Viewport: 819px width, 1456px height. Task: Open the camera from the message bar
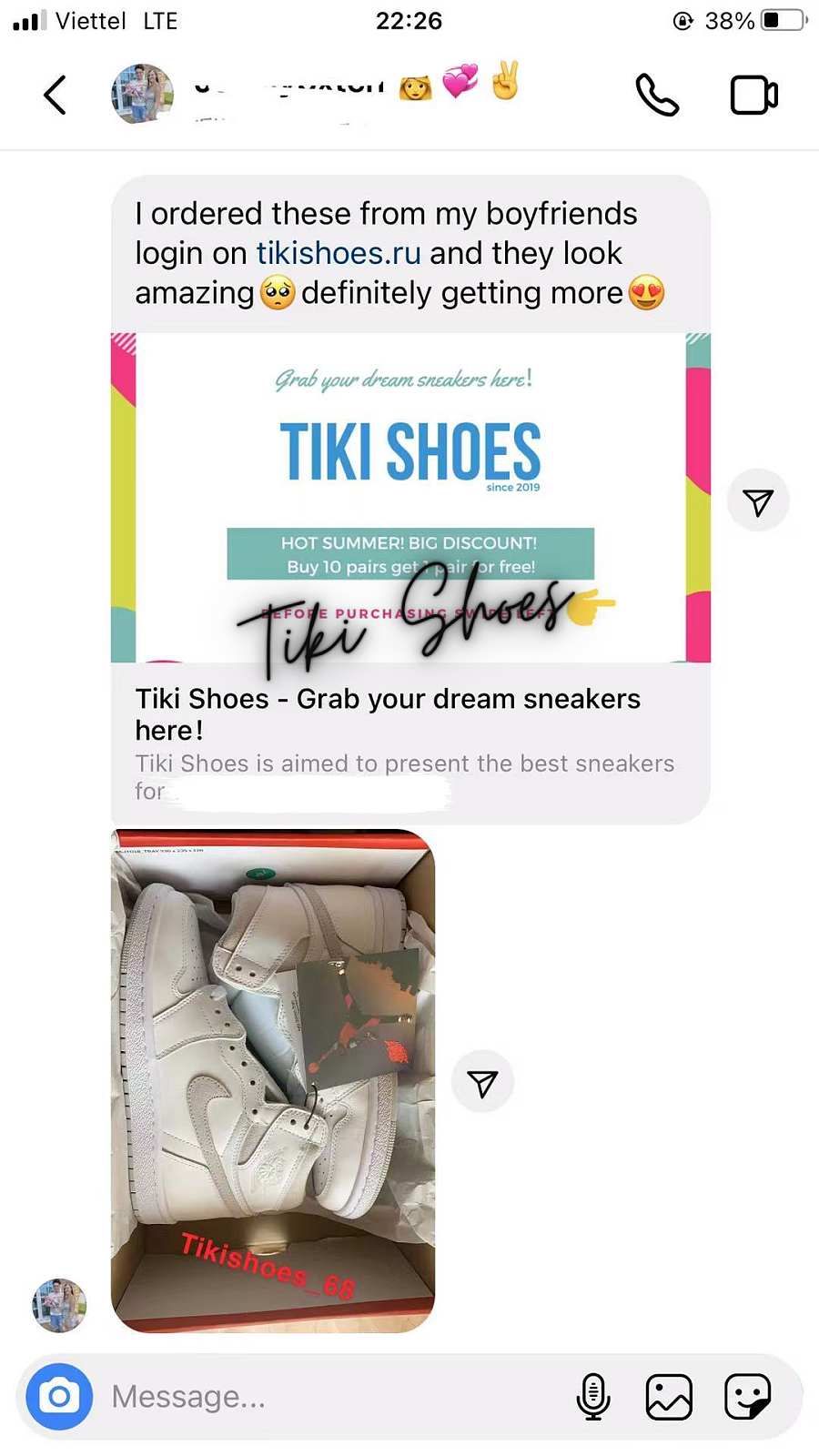(x=59, y=1396)
